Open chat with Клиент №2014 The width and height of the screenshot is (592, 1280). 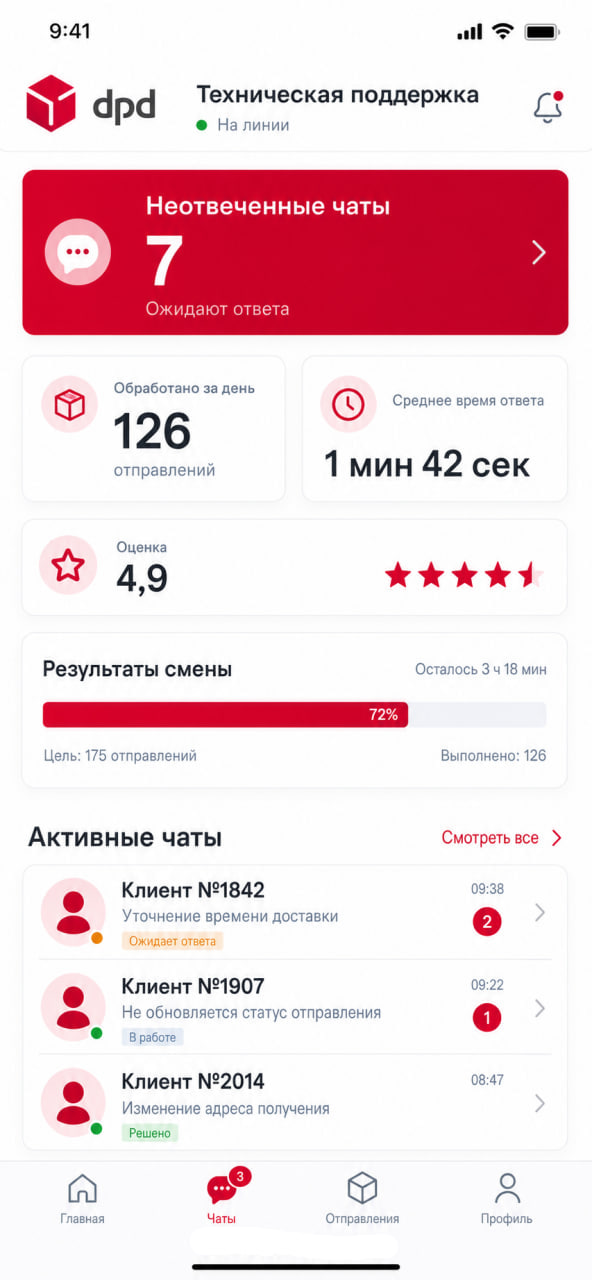(295, 1102)
